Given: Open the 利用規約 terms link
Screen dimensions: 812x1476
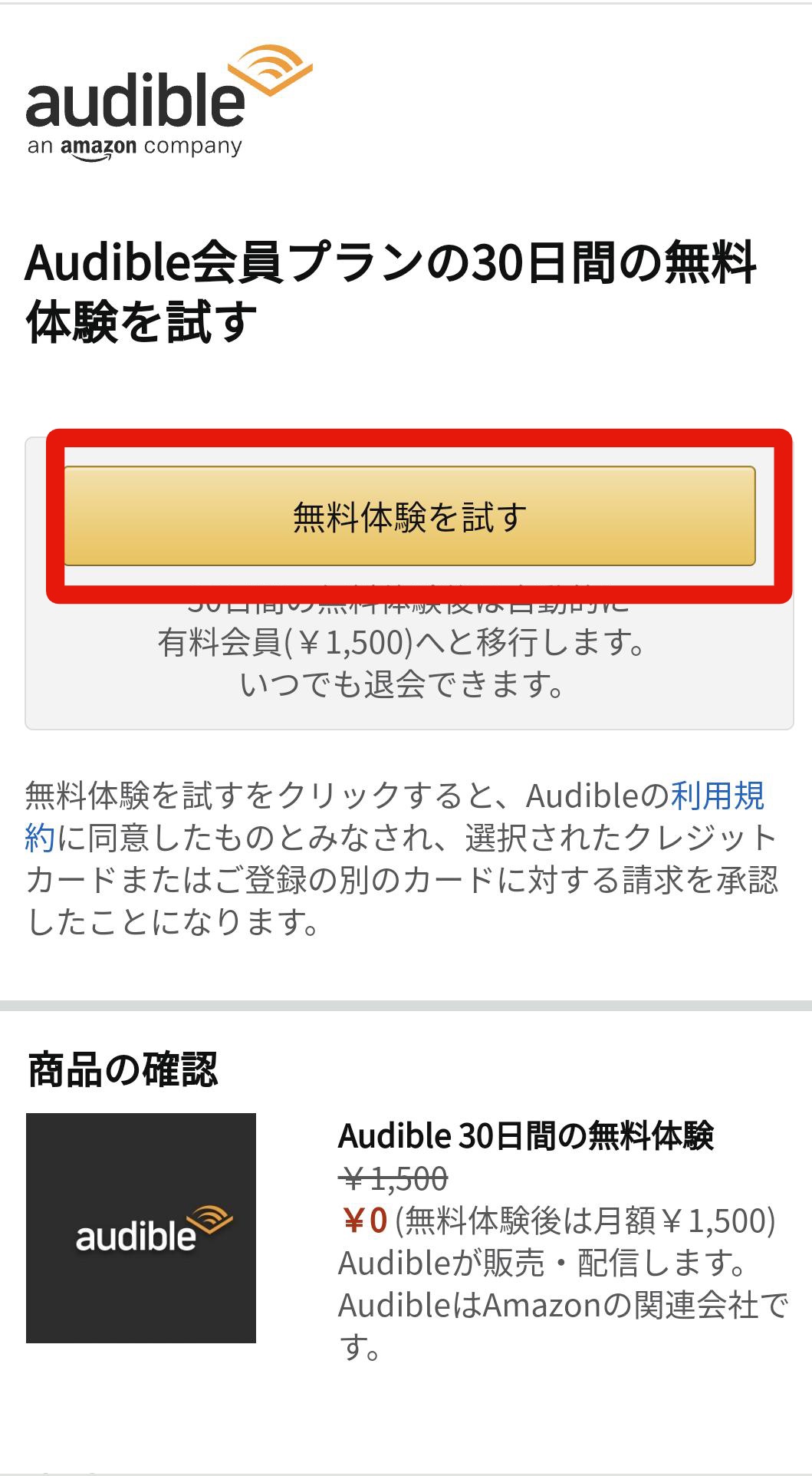Looking at the screenshot, I should [717, 796].
